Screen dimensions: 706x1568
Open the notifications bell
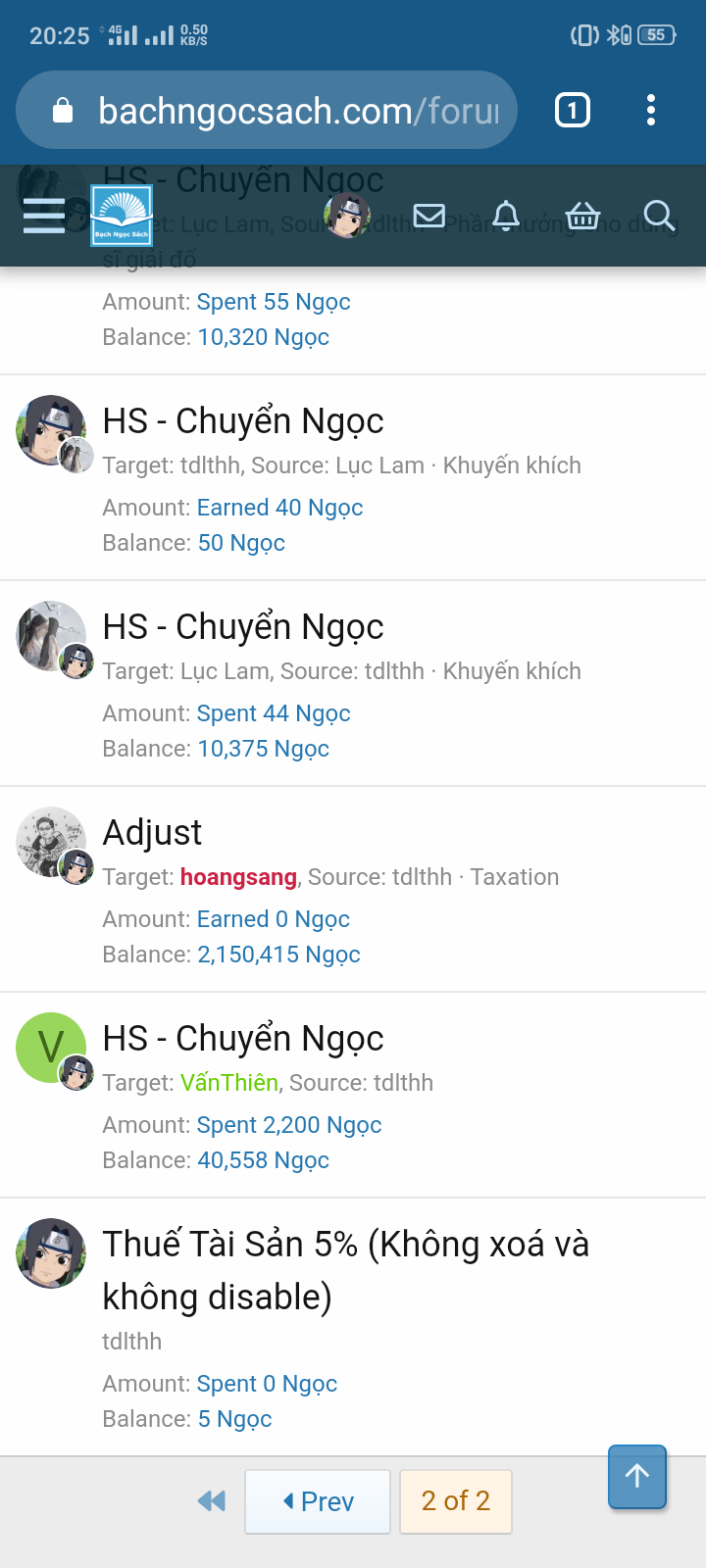(506, 216)
